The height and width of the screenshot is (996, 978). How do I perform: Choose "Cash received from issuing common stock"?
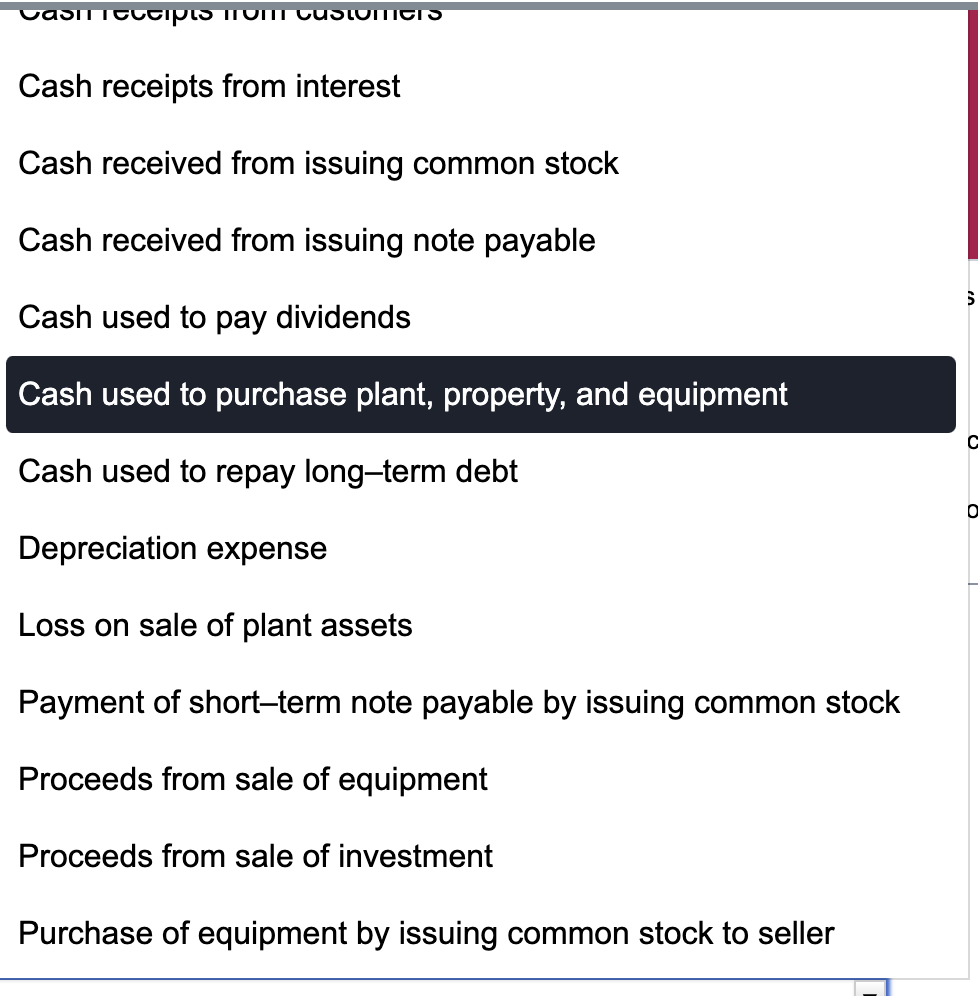318,163
